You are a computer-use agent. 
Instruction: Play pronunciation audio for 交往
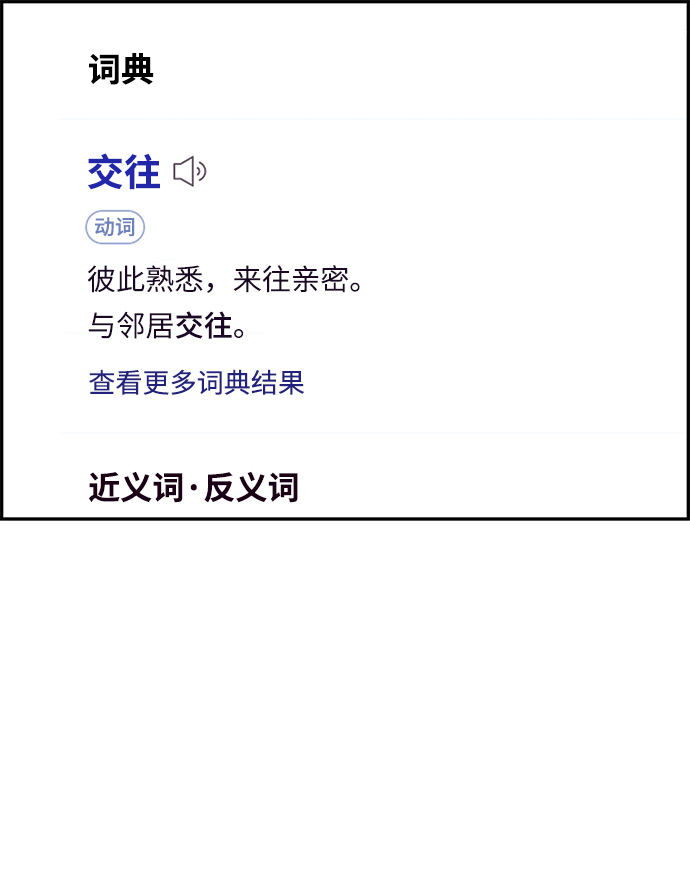coord(189,171)
